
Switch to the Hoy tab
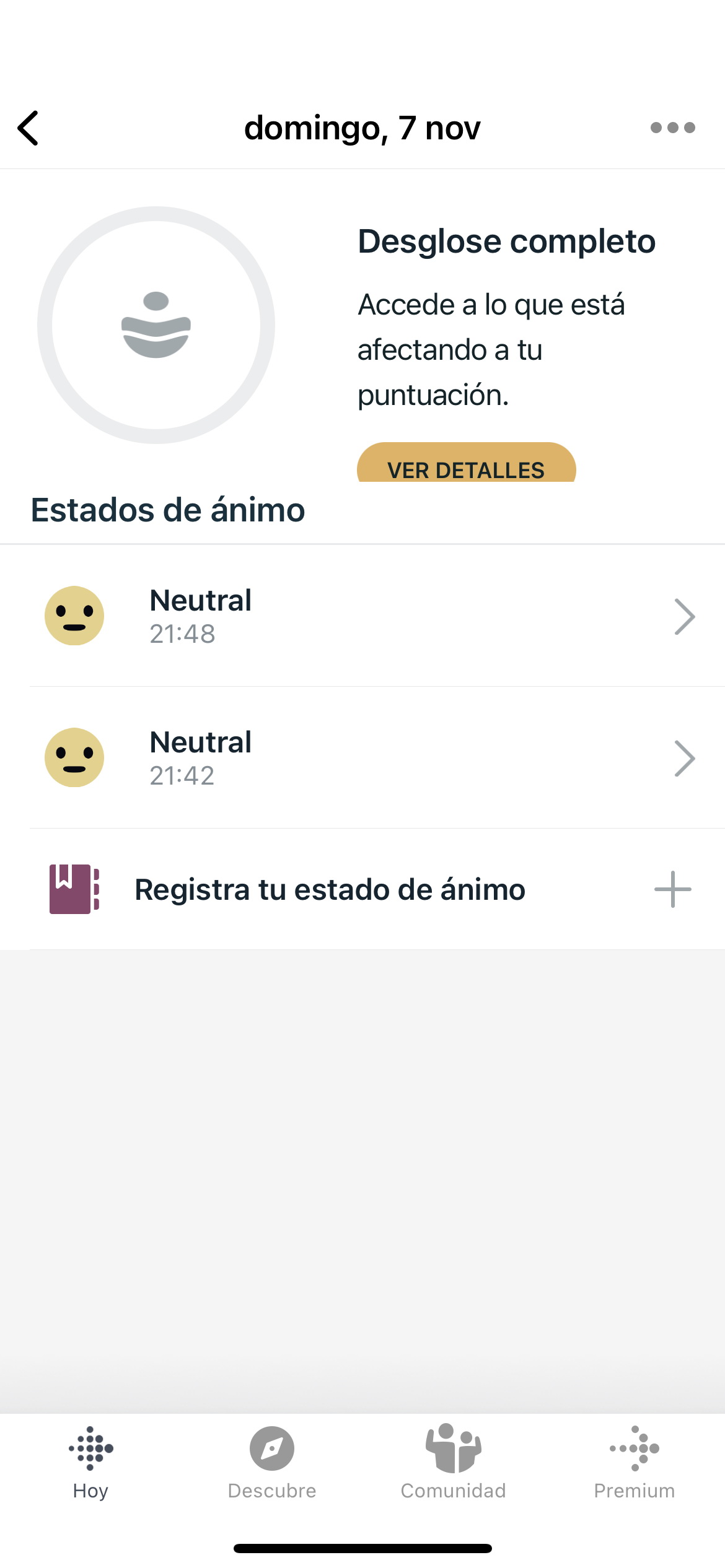(90, 1464)
